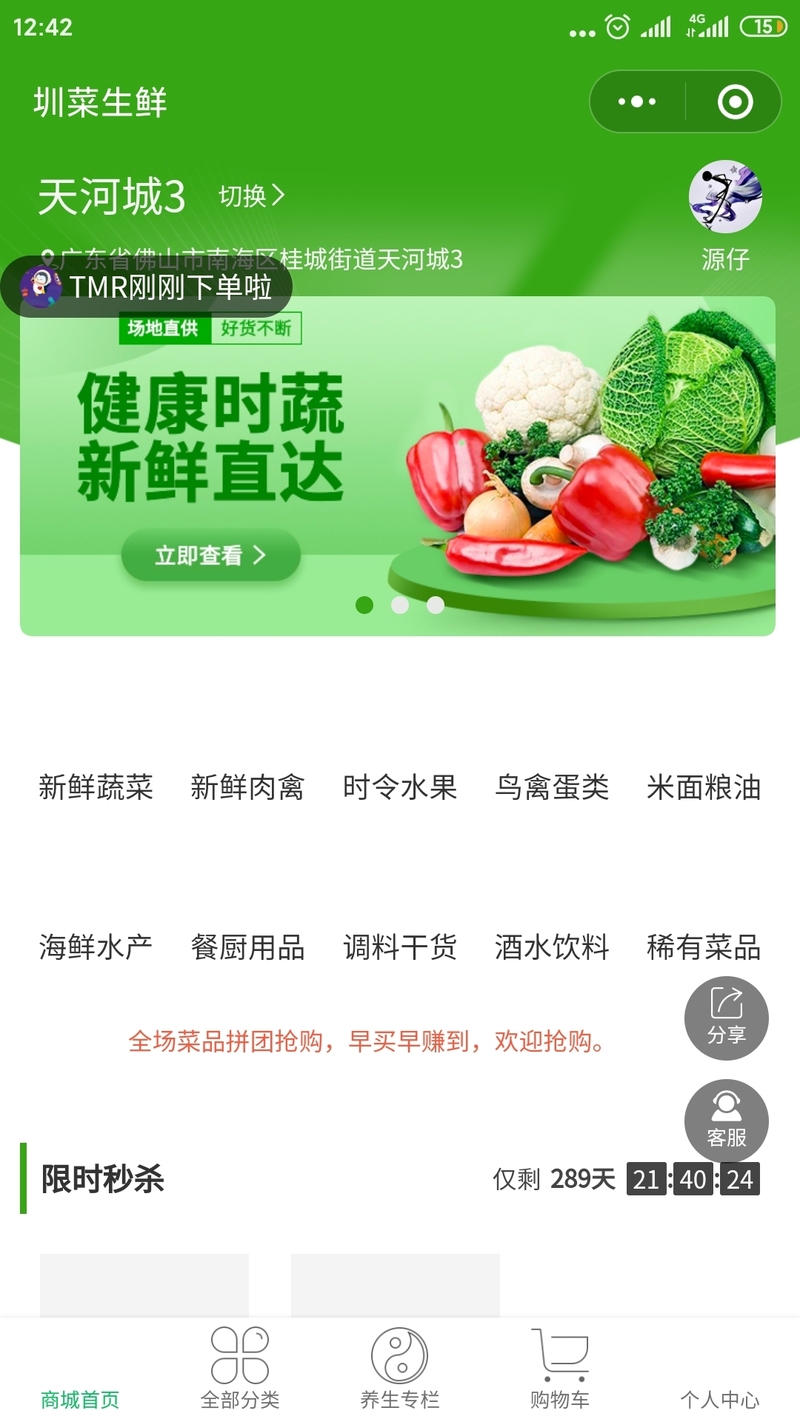Tap 切换 to change the store location
The width and height of the screenshot is (800, 1422).
point(252,196)
